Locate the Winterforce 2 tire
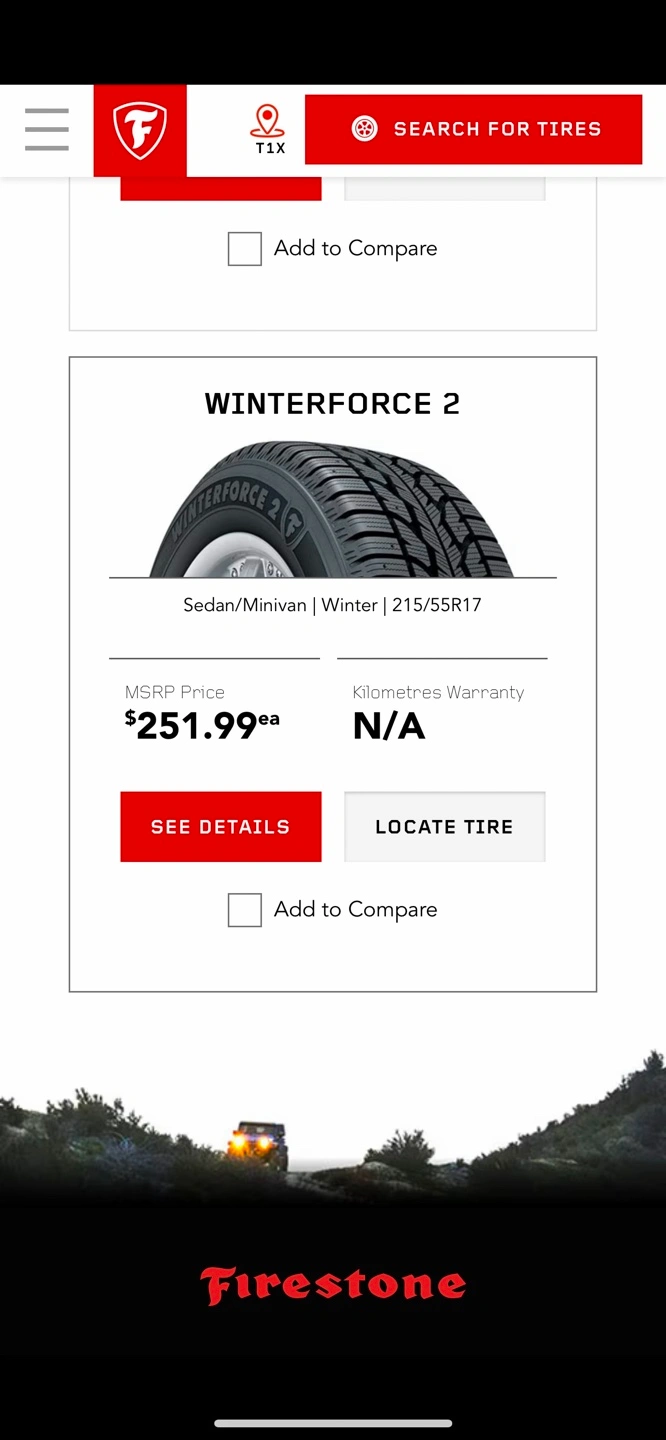 click(x=444, y=827)
